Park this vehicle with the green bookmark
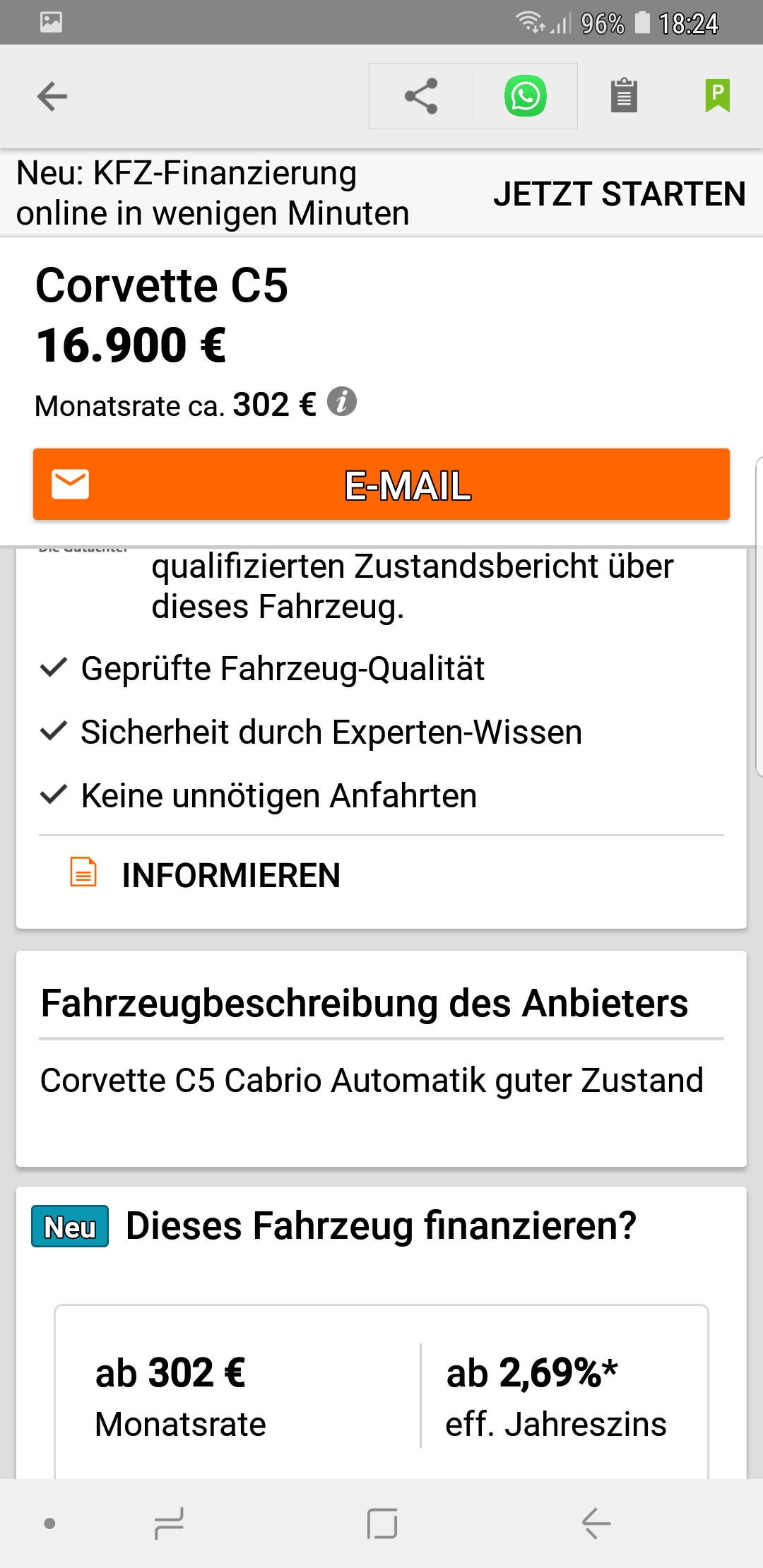The height and width of the screenshot is (1568, 763). click(717, 96)
